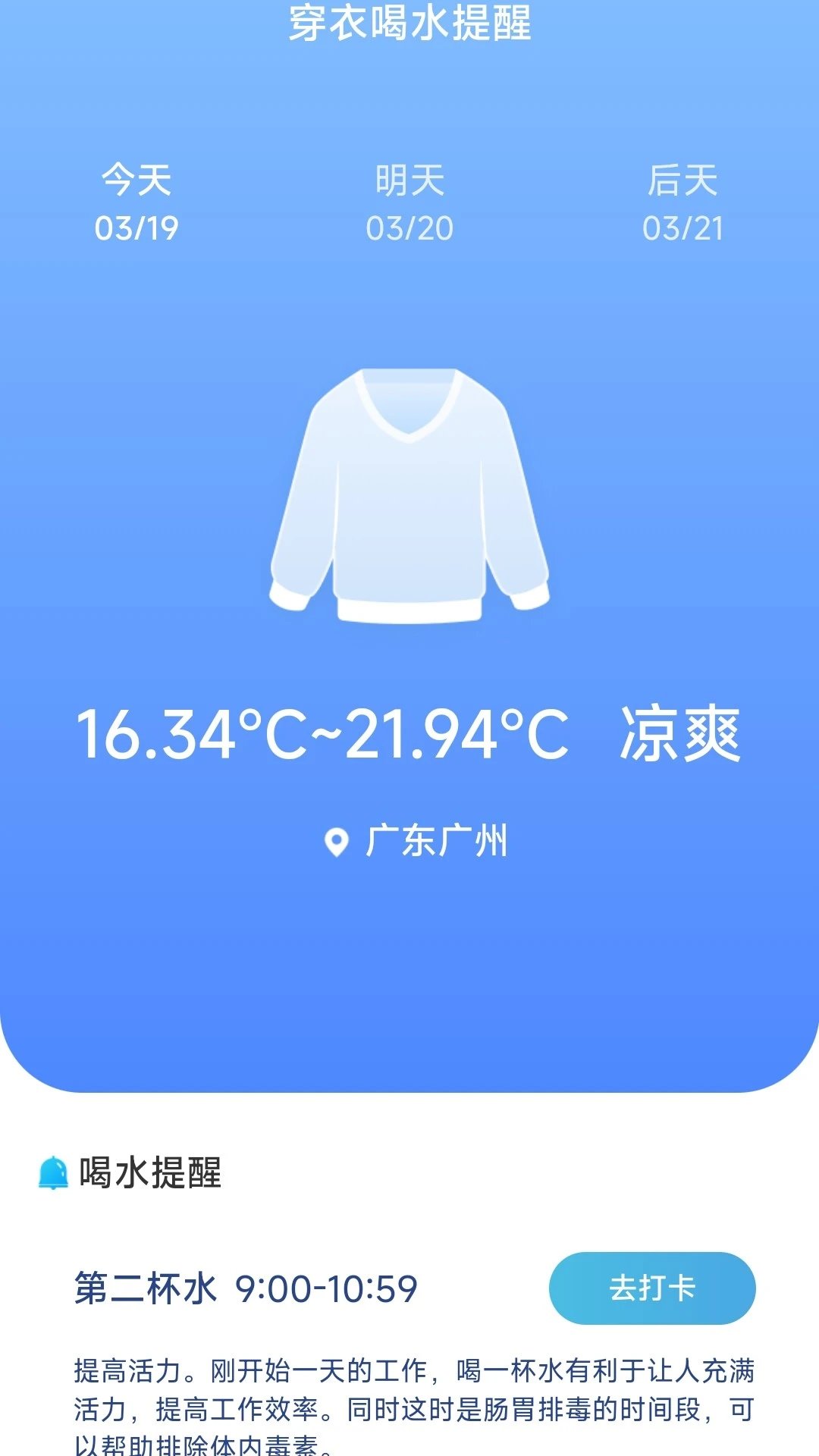
Task: Switch to the 后天 03/21 forecast
Action: [x=682, y=203]
